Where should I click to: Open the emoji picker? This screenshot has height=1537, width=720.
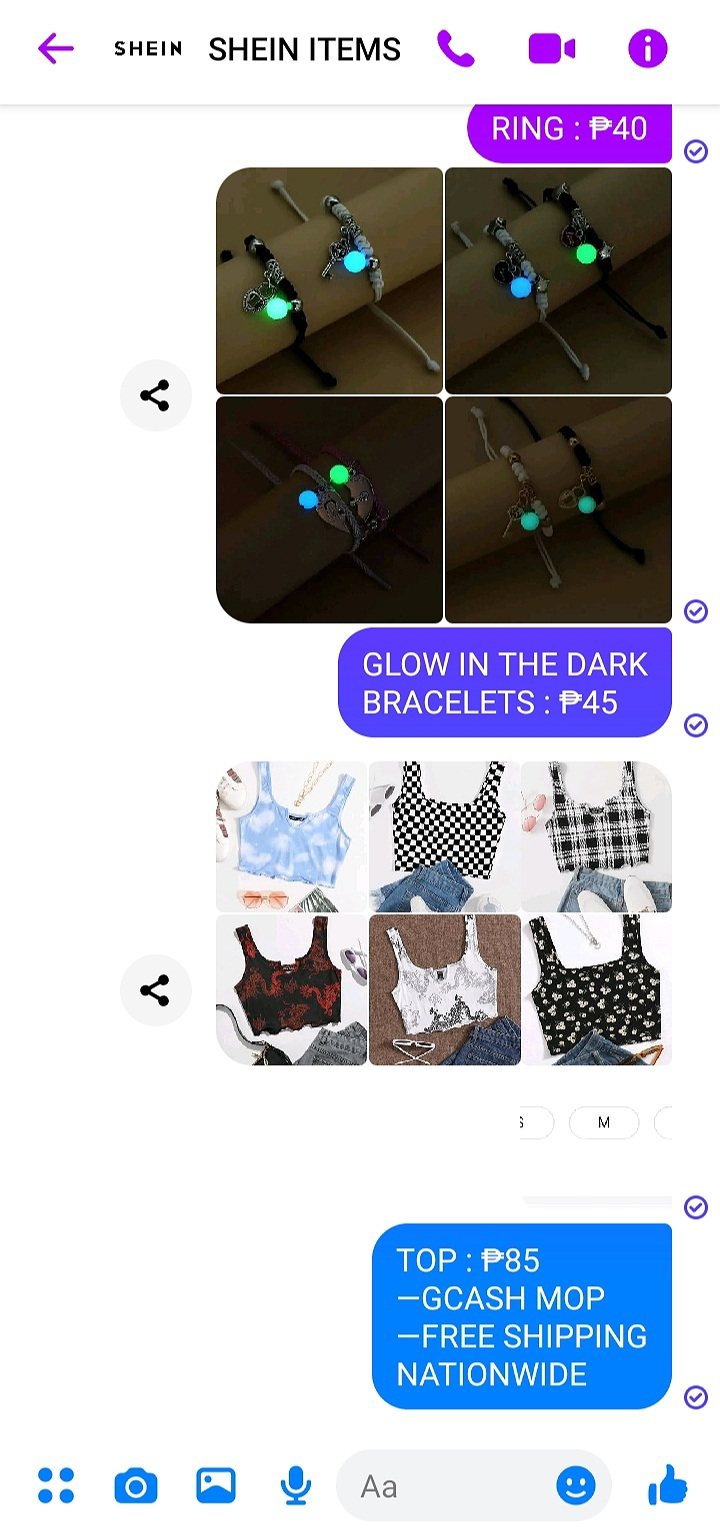pos(575,1486)
